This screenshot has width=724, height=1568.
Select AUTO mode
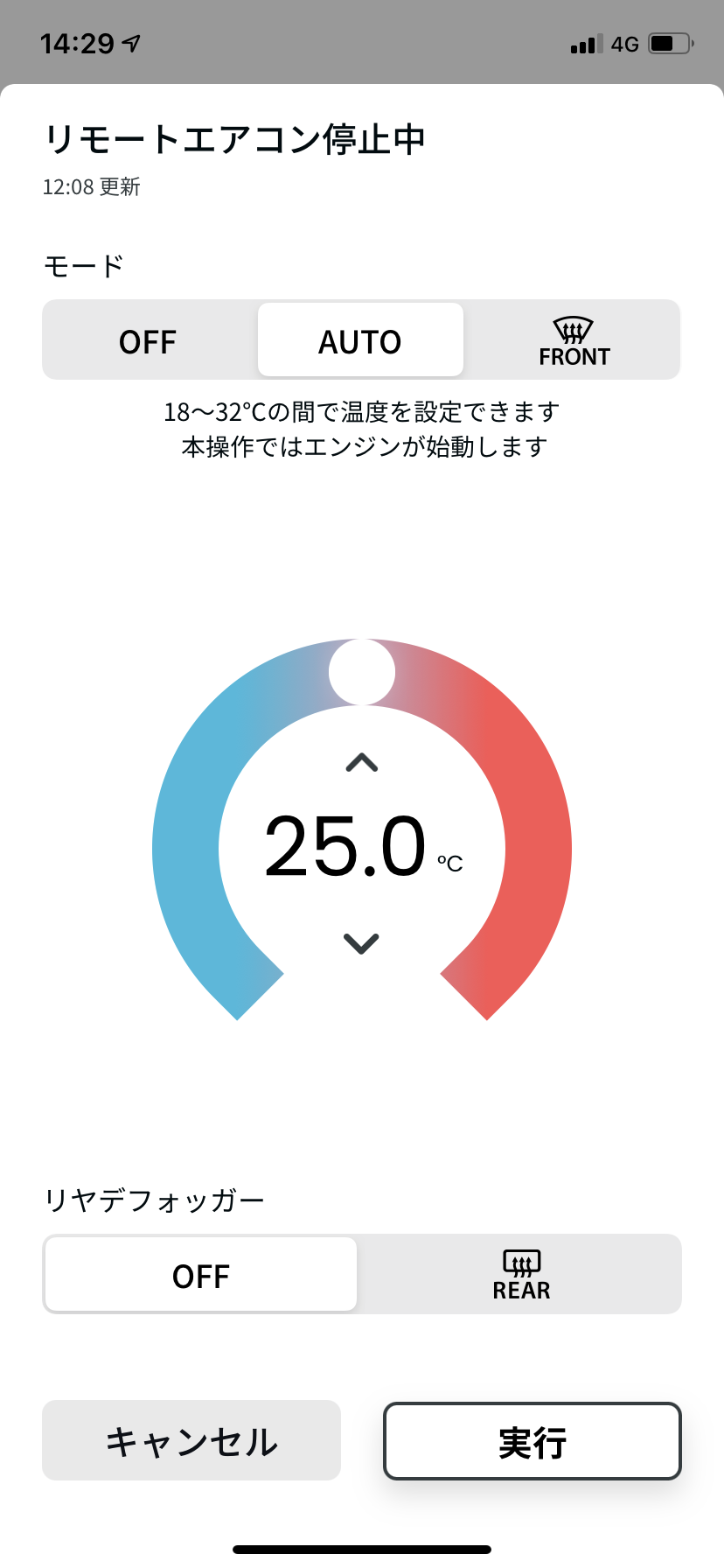[x=360, y=340]
